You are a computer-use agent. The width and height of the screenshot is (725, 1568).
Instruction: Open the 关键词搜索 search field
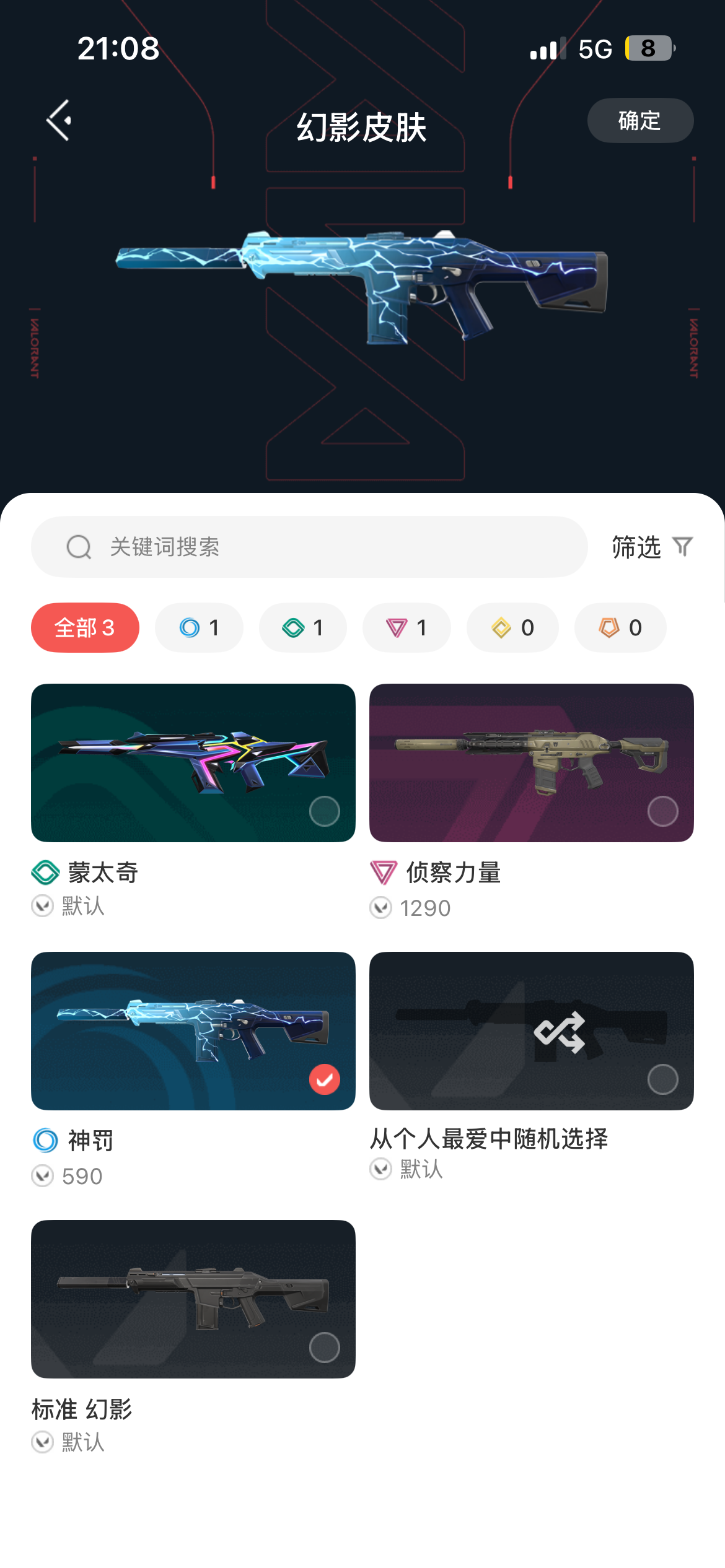309,547
